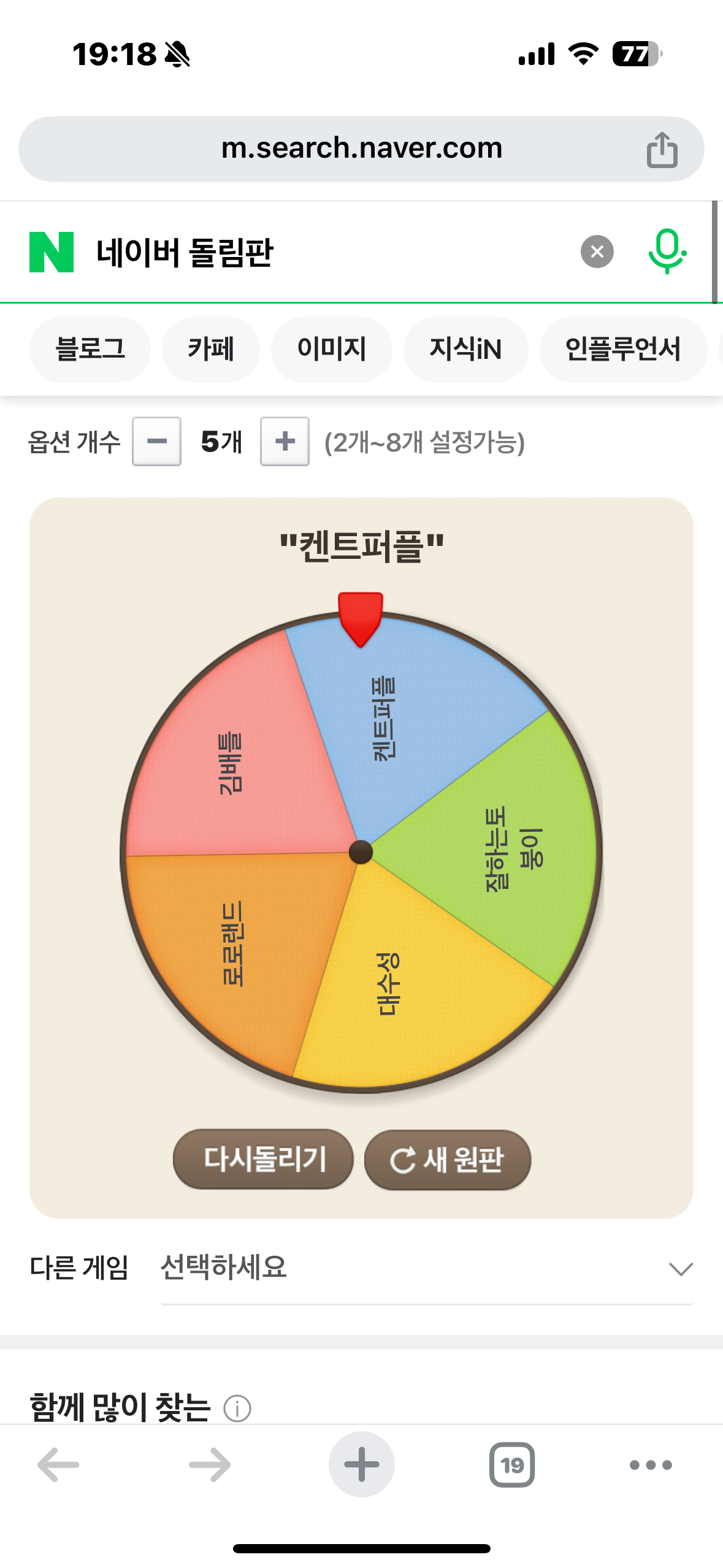
Task: Open the browser's three-dot menu
Action: click(651, 1464)
